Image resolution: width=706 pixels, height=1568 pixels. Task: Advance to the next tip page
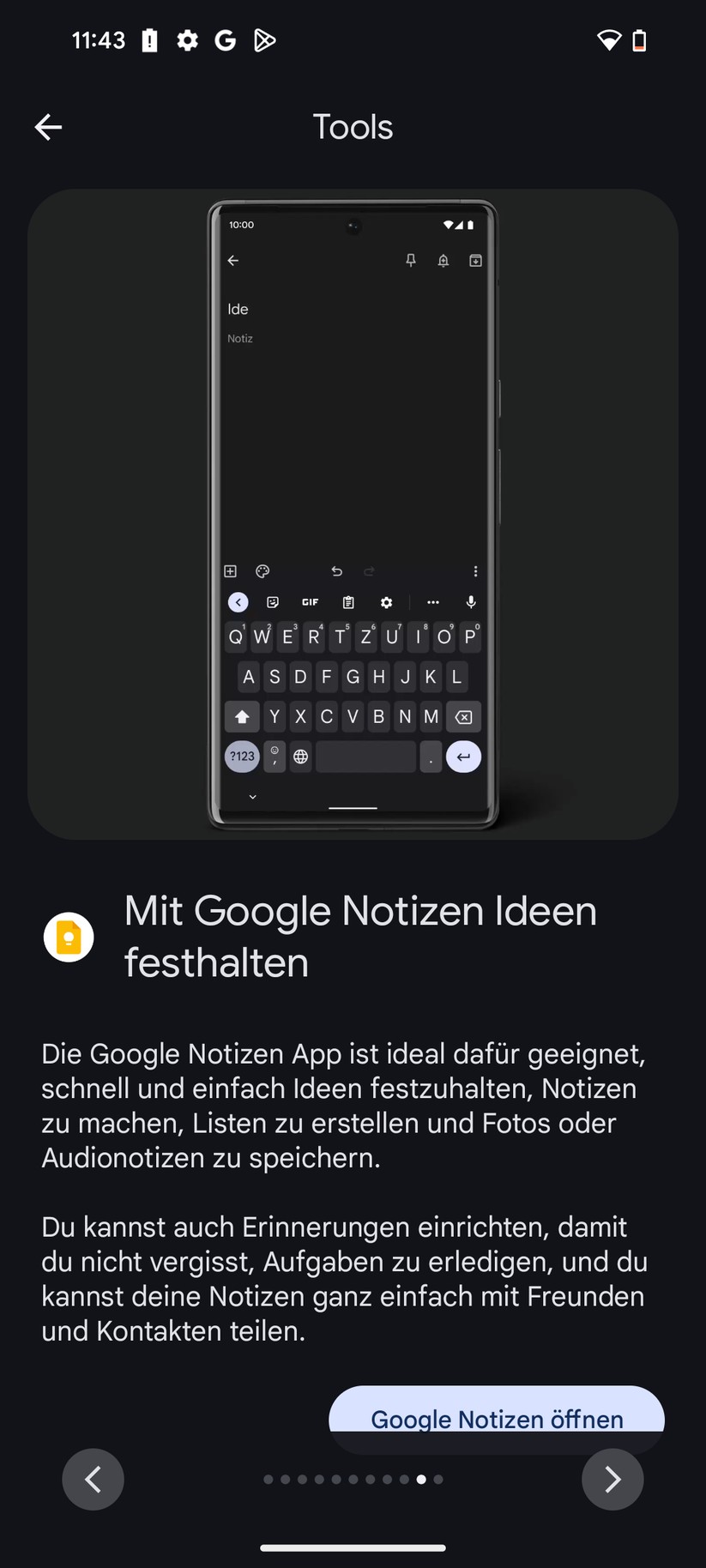612,1479
